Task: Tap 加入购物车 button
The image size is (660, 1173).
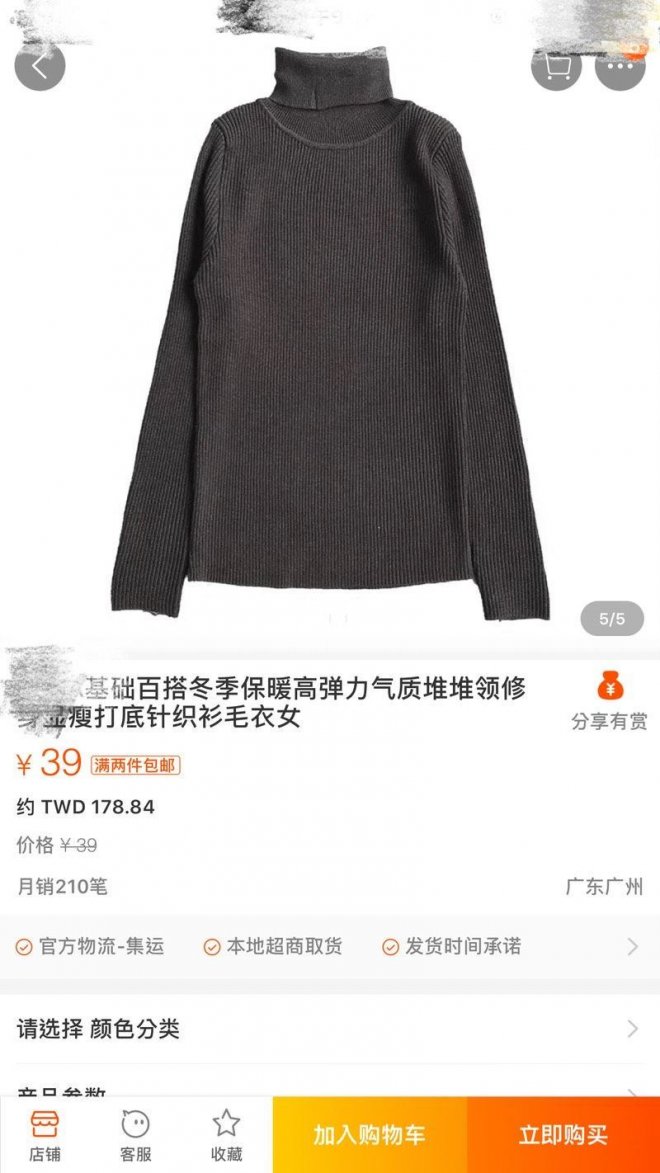Action: (x=369, y=1135)
